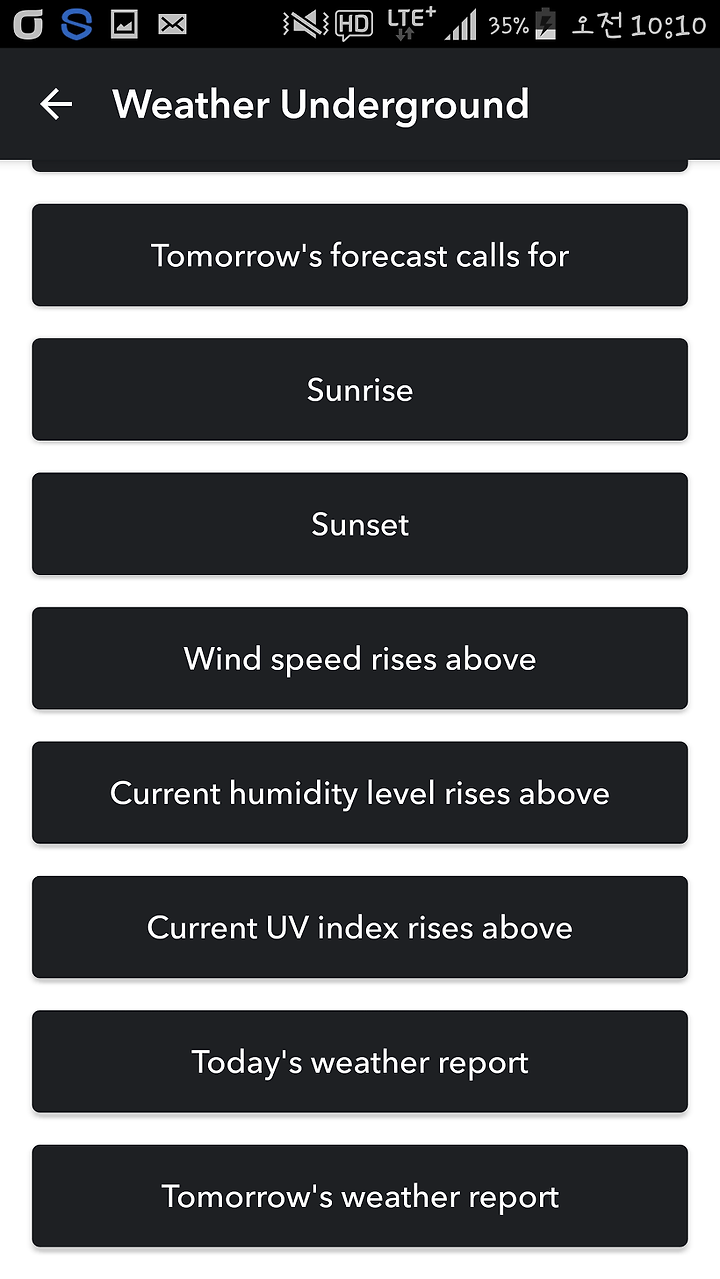The image size is (720, 1279).
Task: Choose the Sunrise trigger
Action: pyautogui.click(x=360, y=389)
